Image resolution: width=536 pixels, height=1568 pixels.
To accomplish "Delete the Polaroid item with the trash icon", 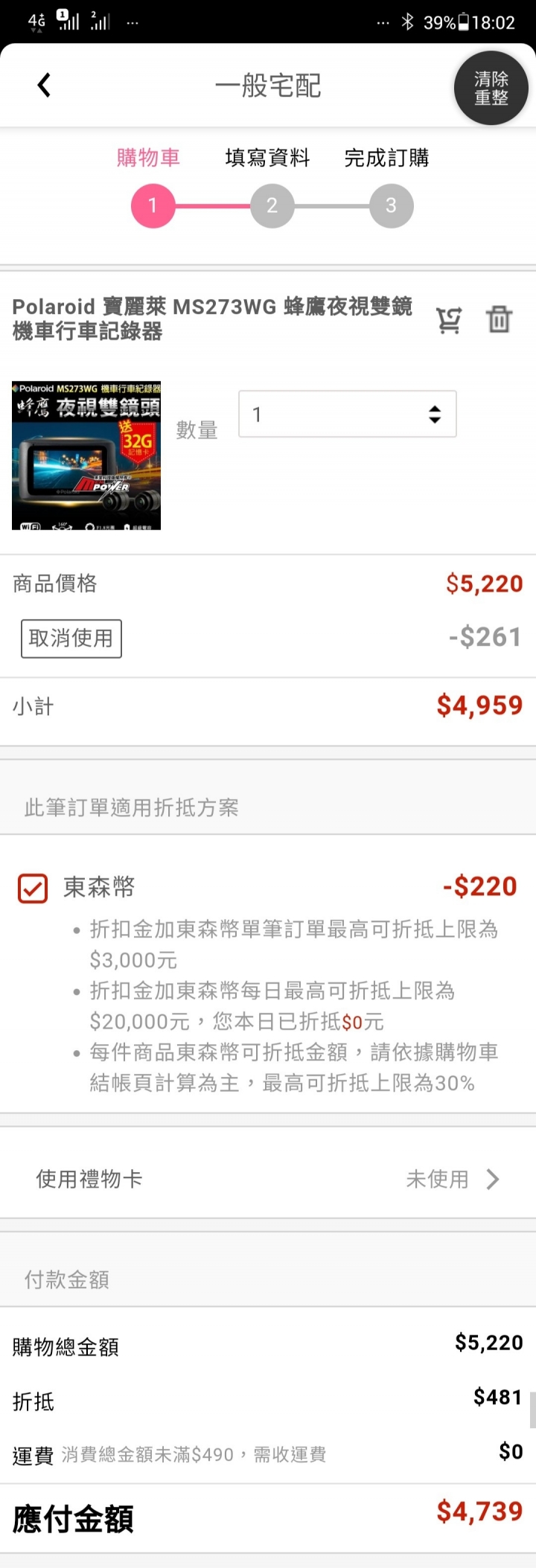I will click(x=499, y=319).
